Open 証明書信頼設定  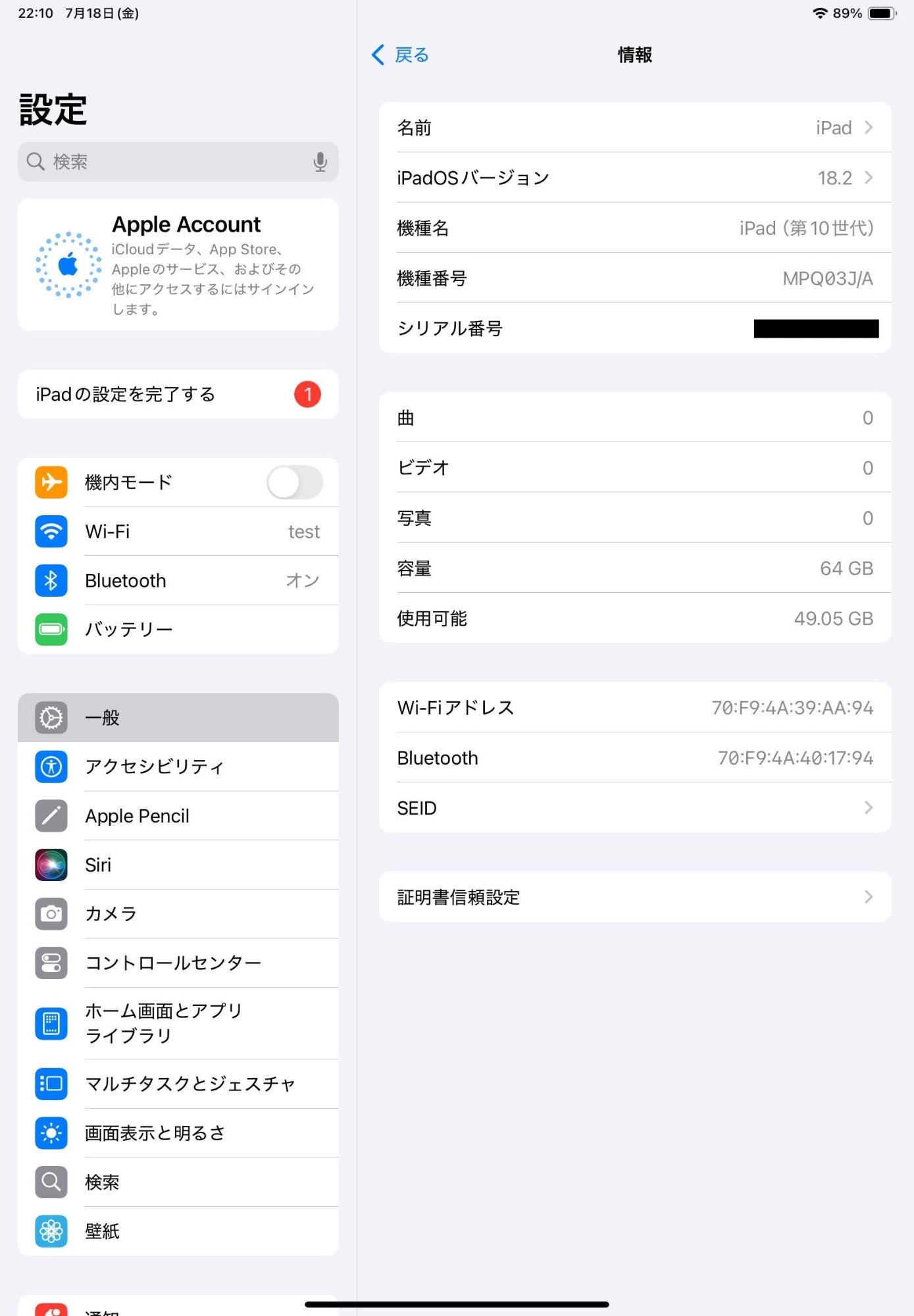[634, 897]
